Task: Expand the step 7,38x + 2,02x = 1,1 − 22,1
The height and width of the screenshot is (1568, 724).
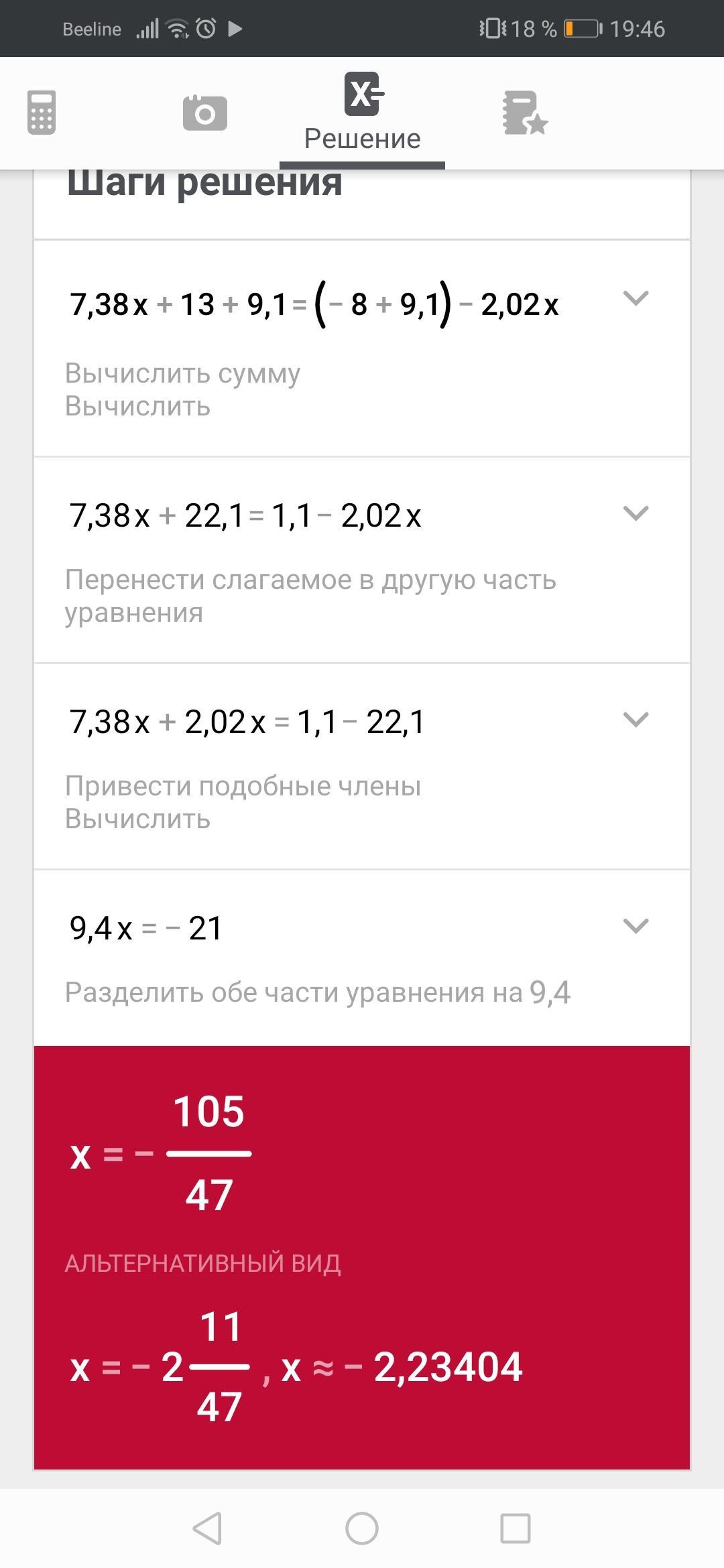Action: 636,720
